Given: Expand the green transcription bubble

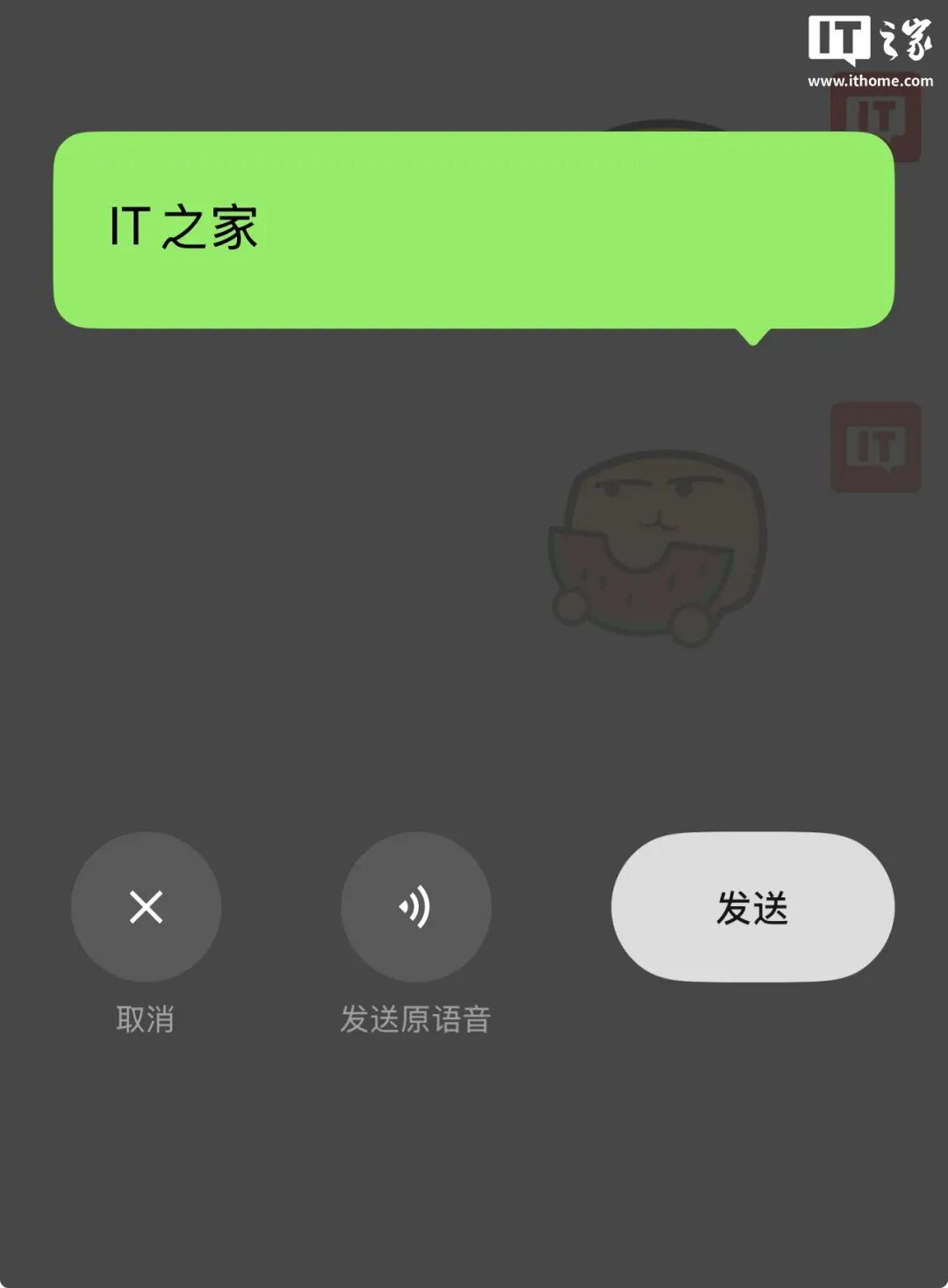Looking at the screenshot, I should click(x=474, y=228).
